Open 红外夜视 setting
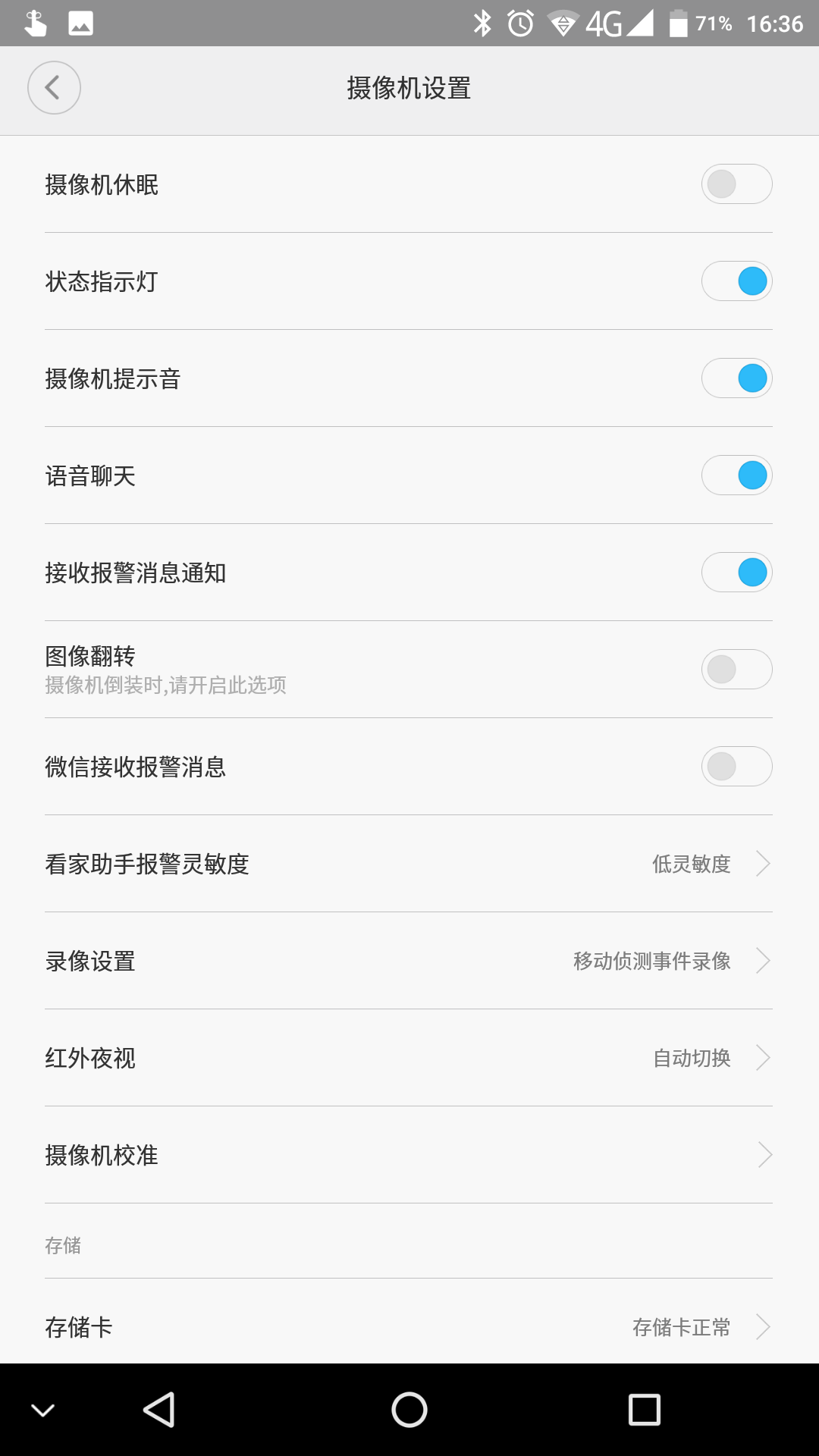The width and height of the screenshot is (819, 1456). tap(408, 1058)
